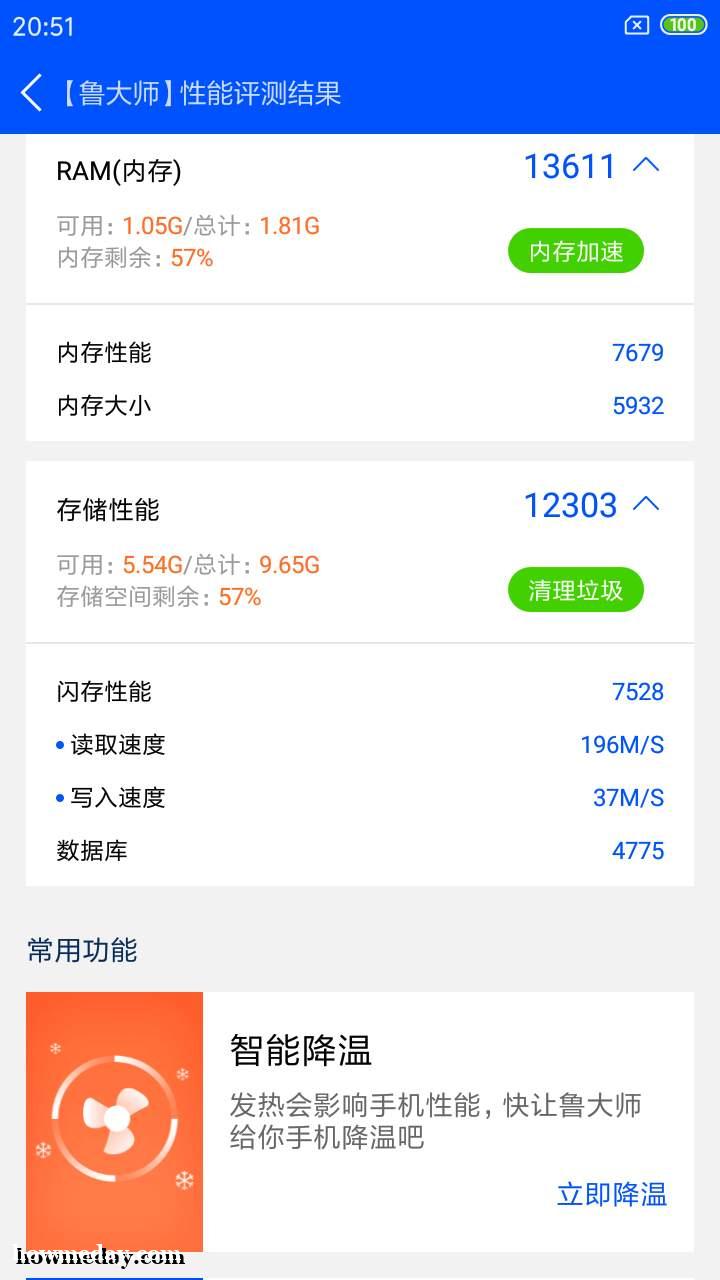Go back from the performance results page
This screenshot has width=720, height=1280.
pos(32,93)
